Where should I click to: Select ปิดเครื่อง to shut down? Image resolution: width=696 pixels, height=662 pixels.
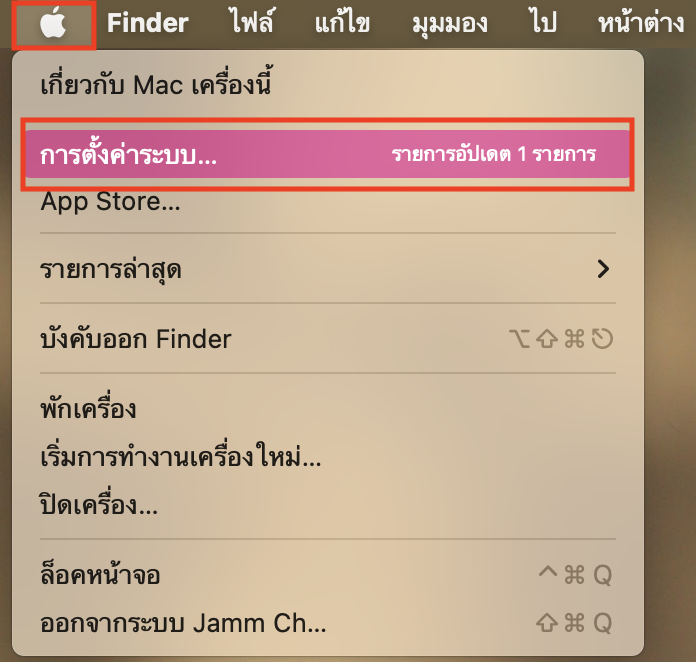pos(99,504)
